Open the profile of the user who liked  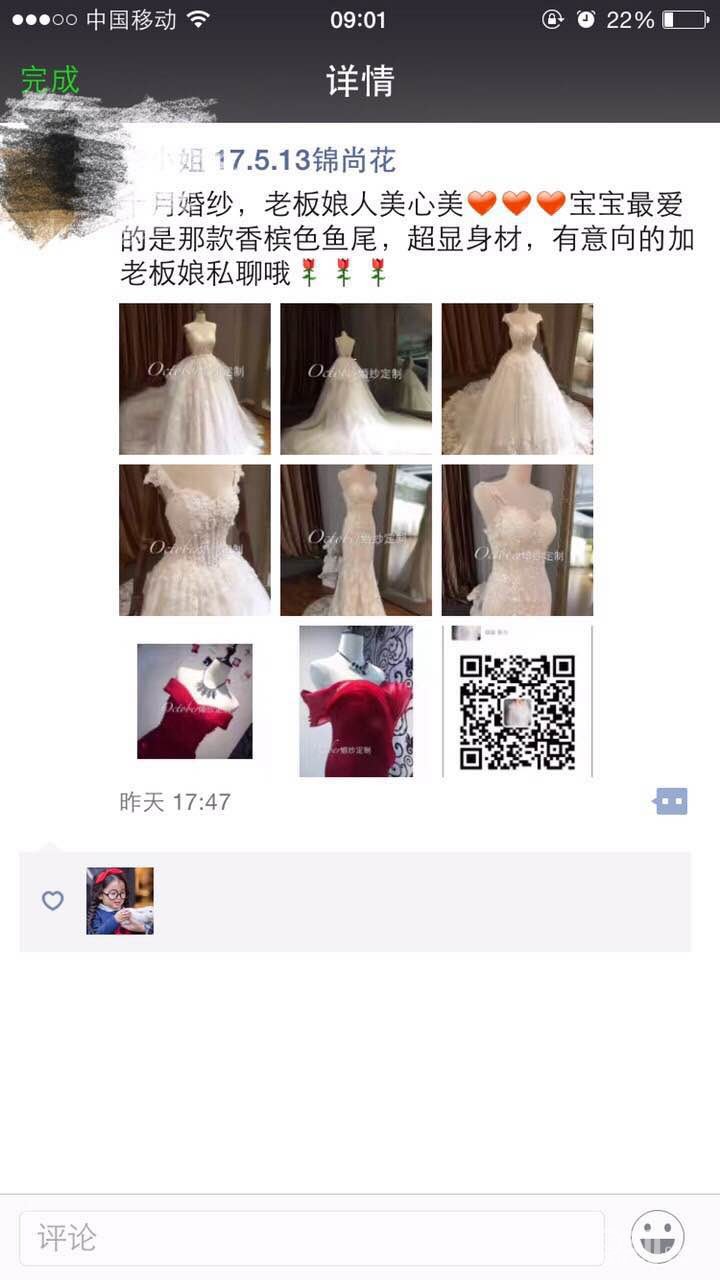[x=120, y=901]
